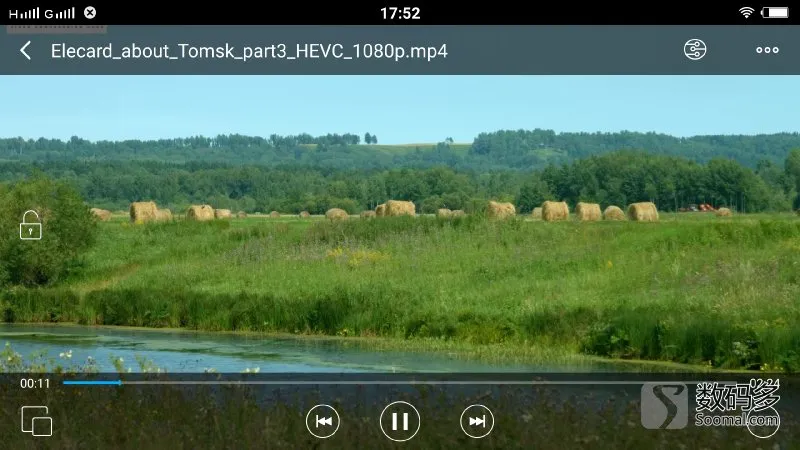This screenshot has height=450, width=800.
Task: Switch to floating window mode
Action: pyautogui.click(x=37, y=421)
